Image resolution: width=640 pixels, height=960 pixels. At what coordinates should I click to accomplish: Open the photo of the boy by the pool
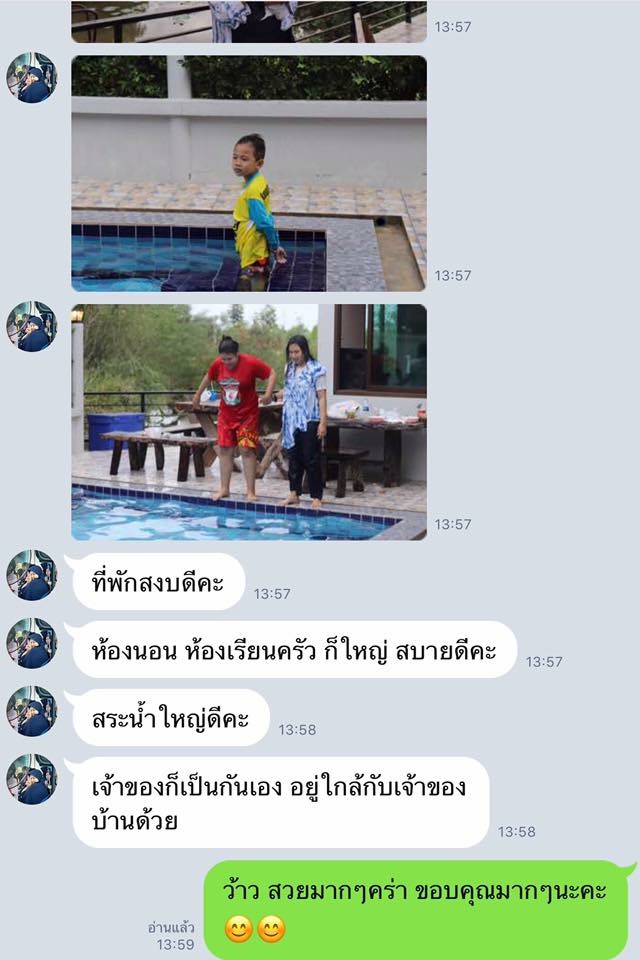coord(249,173)
